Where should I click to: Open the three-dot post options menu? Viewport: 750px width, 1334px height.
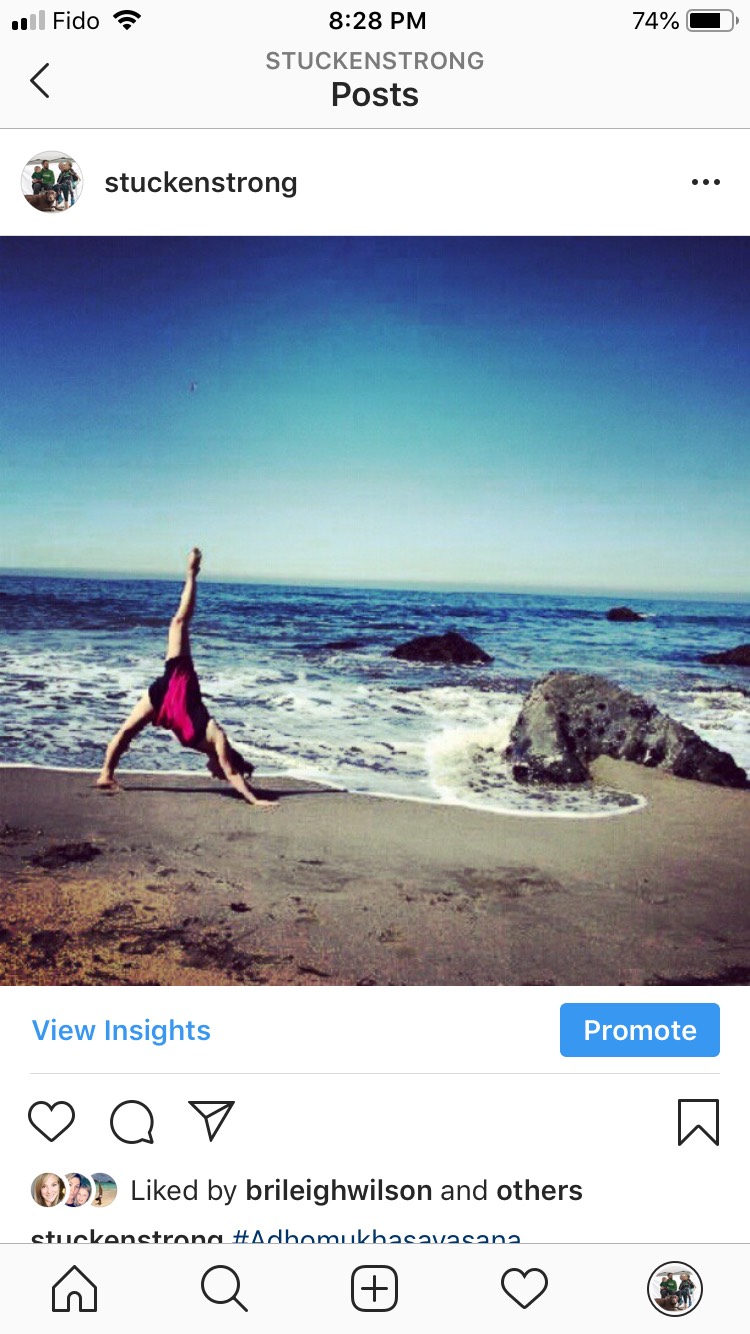[x=705, y=182]
